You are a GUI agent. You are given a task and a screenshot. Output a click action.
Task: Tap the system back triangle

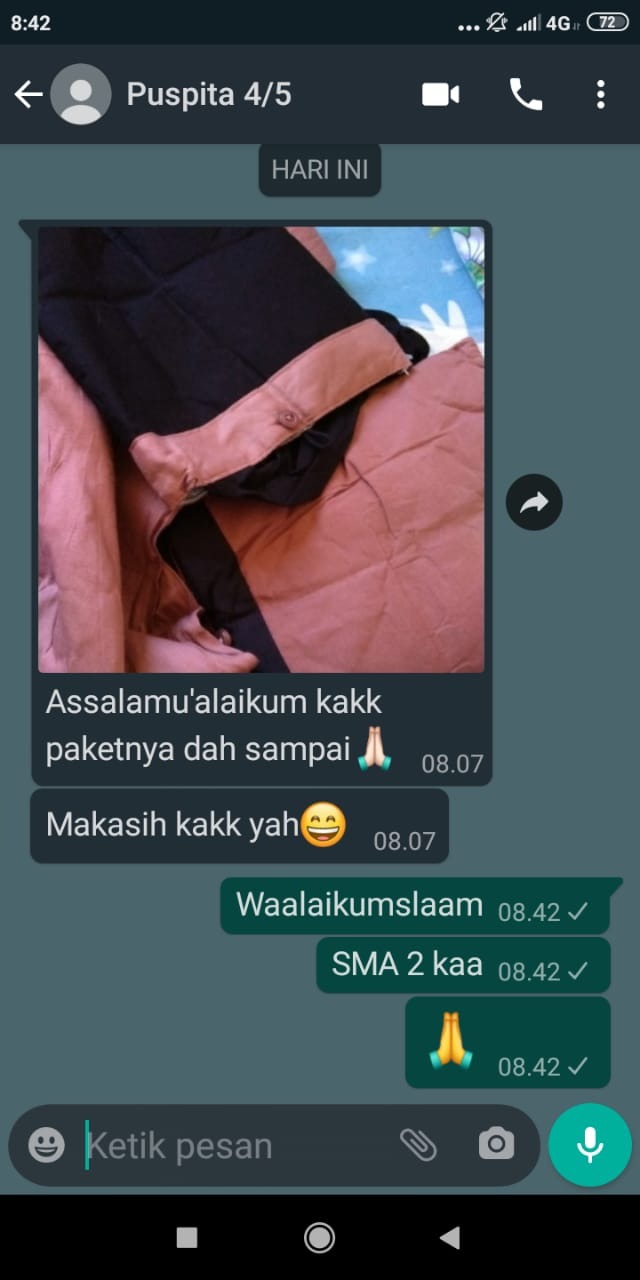[x=449, y=1238]
